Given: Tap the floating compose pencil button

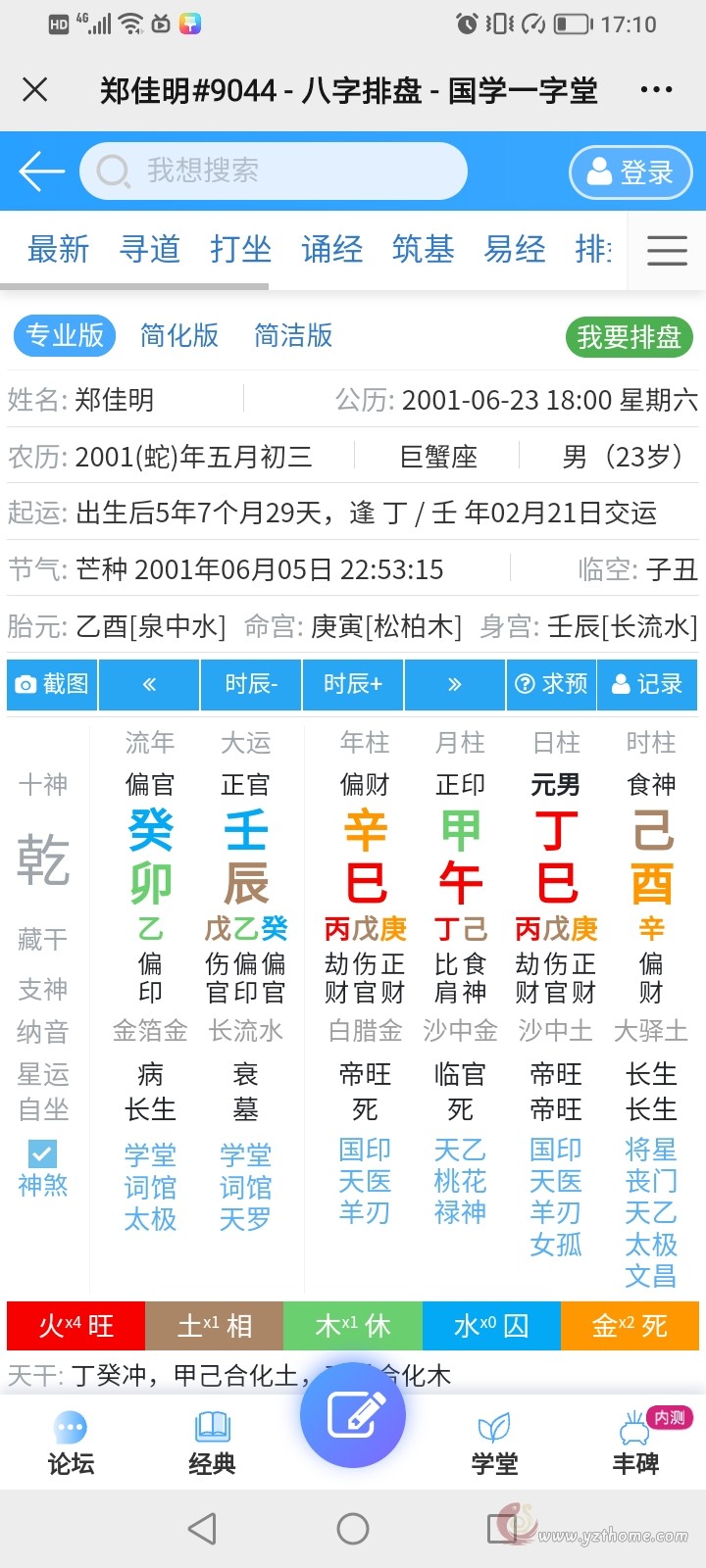Looking at the screenshot, I should tap(353, 1415).
